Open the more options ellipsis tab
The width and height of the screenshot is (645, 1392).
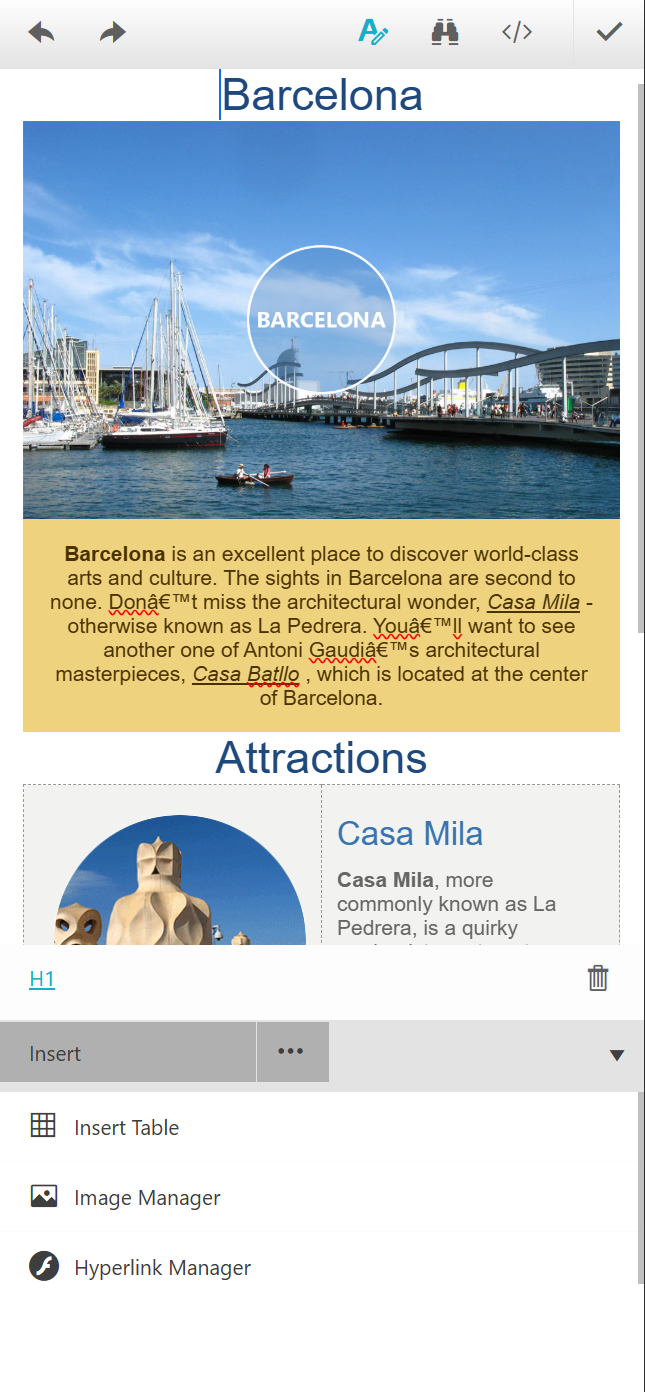pos(291,1052)
